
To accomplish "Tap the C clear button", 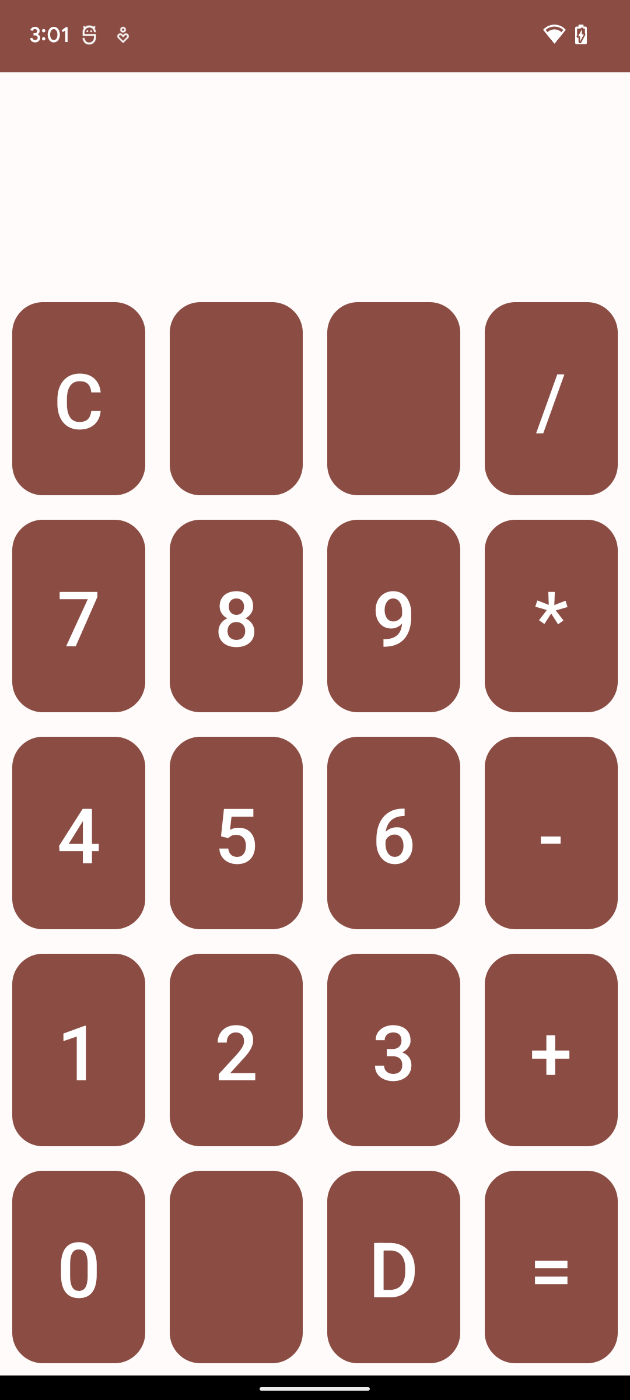I will point(78,398).
